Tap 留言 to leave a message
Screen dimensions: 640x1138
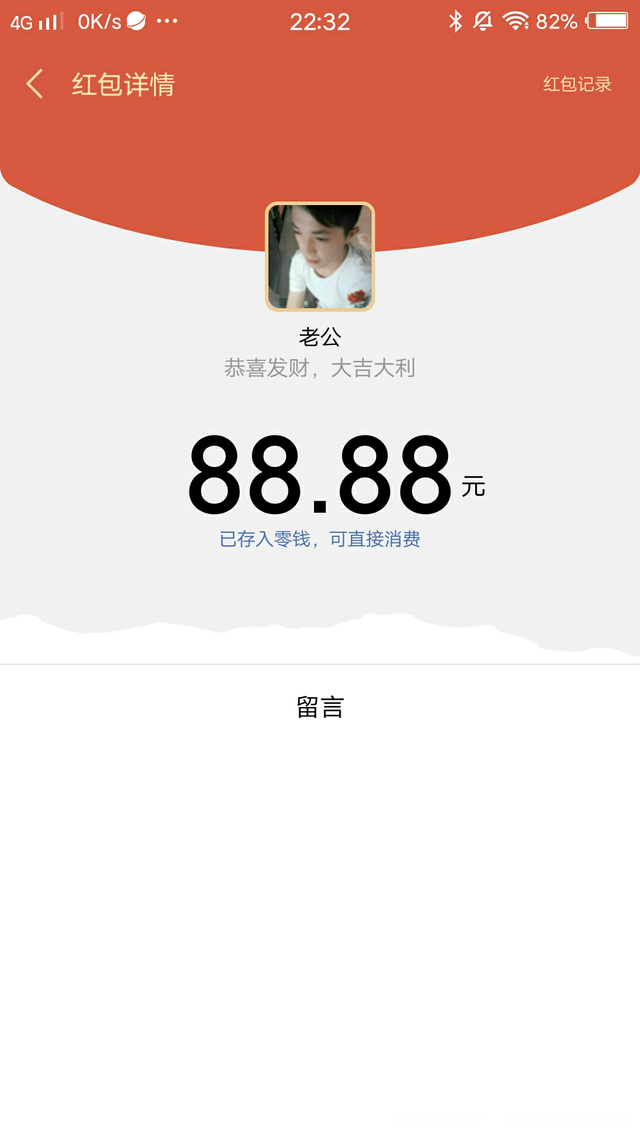pos(320,708)
